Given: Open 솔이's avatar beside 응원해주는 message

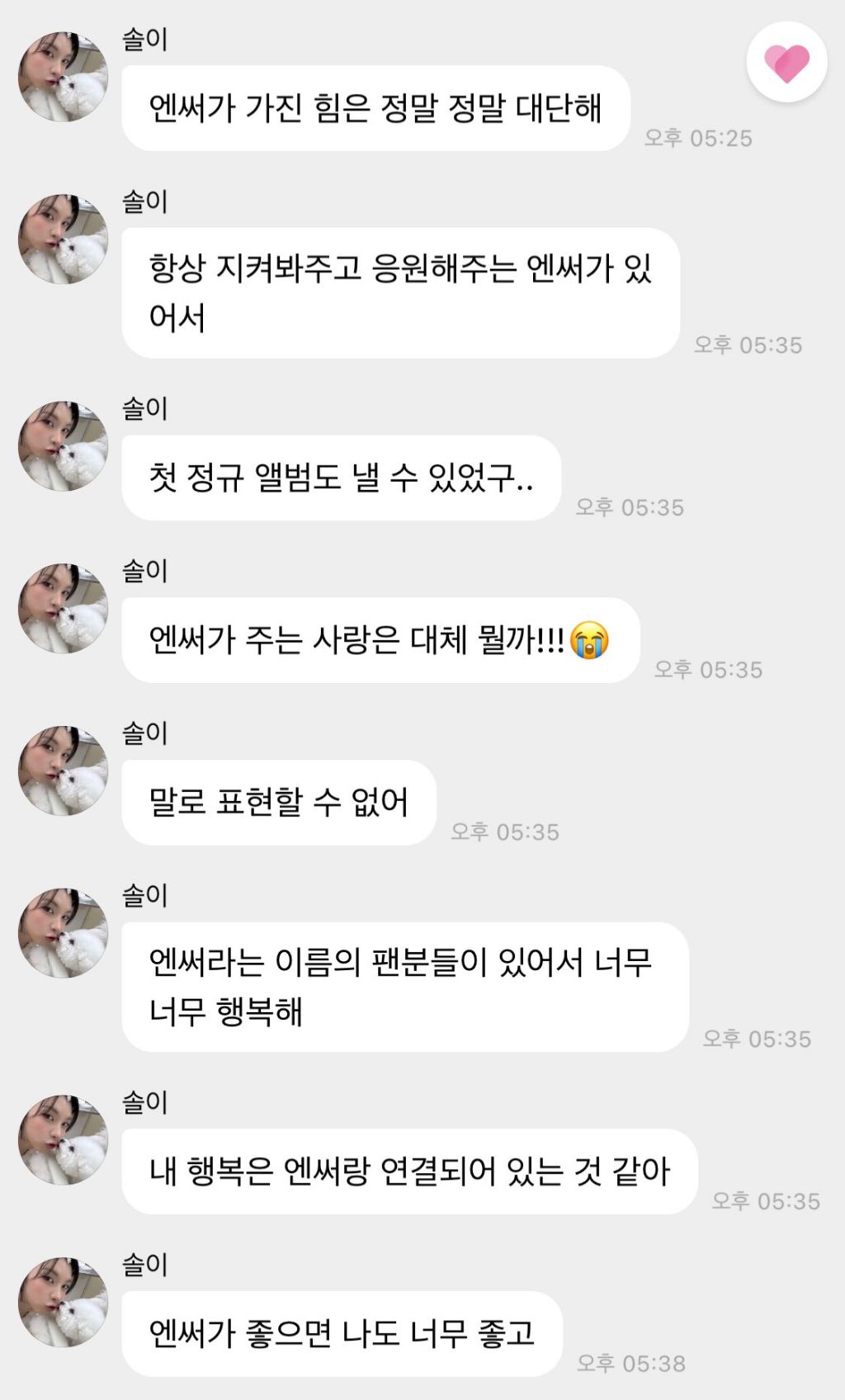Looking at the screenshot, I should click(x=64, y=239).
